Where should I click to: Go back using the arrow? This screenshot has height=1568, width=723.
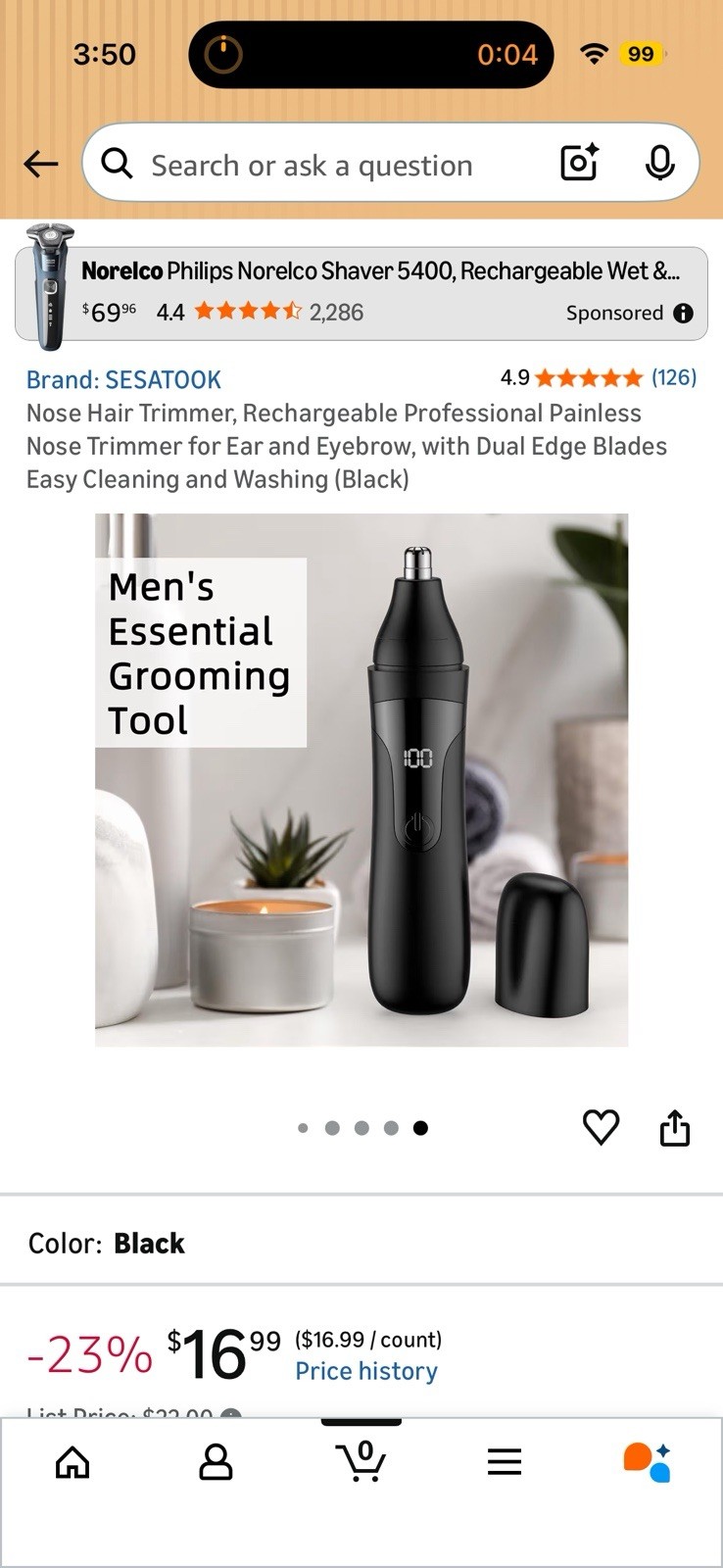click(41, 164)
